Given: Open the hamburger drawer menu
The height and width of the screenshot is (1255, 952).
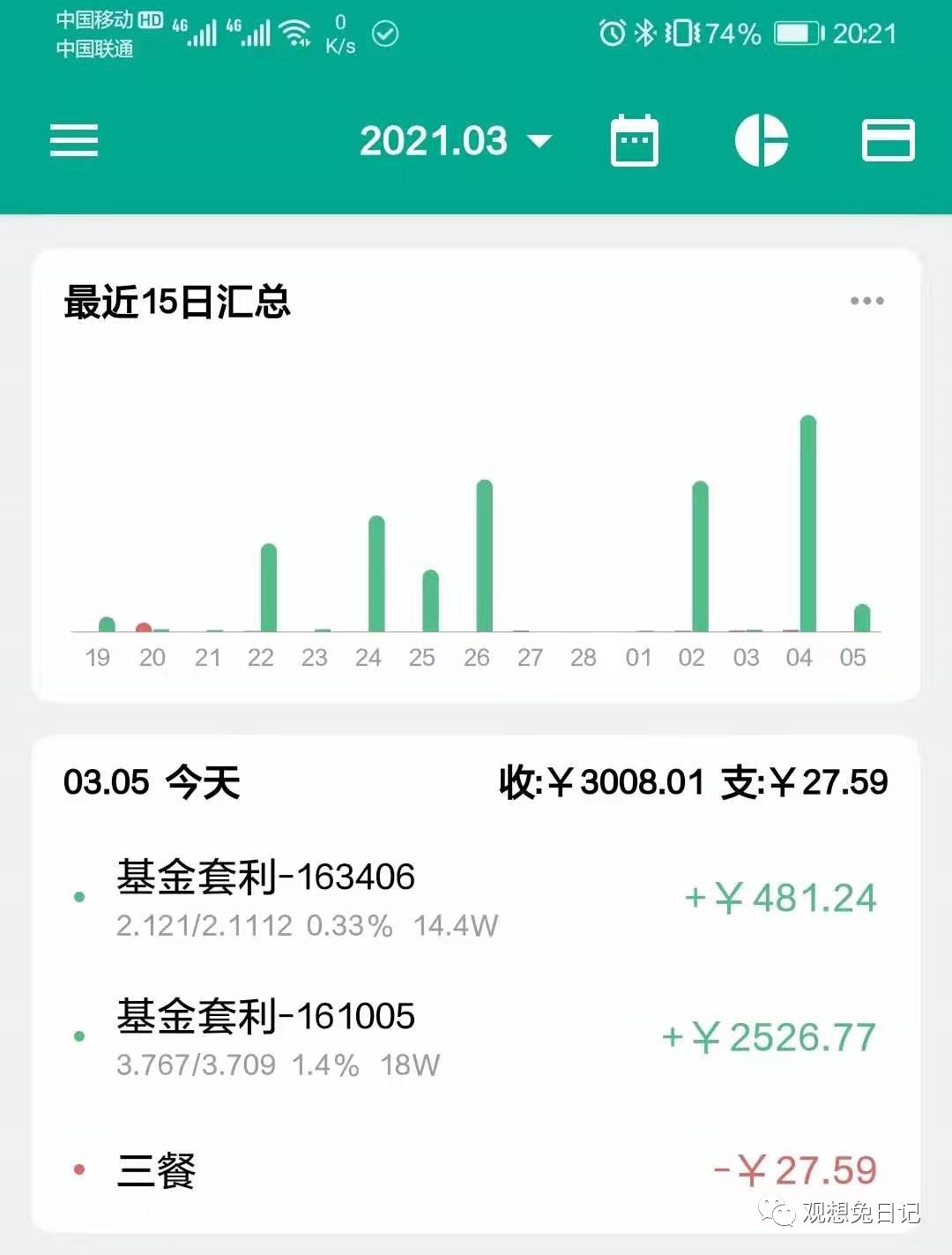Looking at the screenshot, I should (x=74, y=141).
